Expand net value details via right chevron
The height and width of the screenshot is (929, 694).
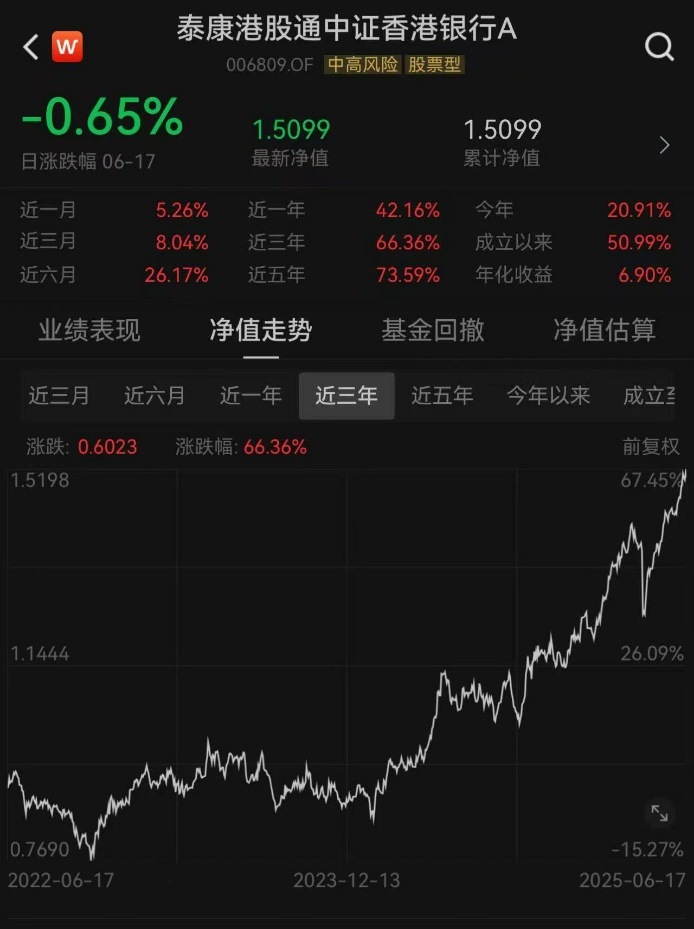pyautogui.click(x=665, y=146)
